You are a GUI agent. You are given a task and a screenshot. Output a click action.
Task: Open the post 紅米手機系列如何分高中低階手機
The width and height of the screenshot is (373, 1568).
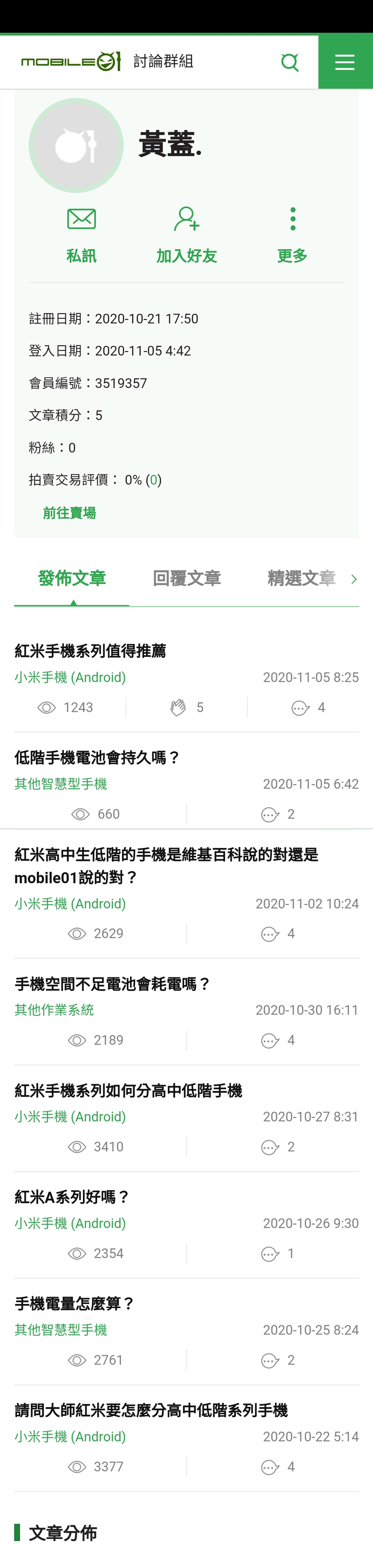(x=128, y=1091)
